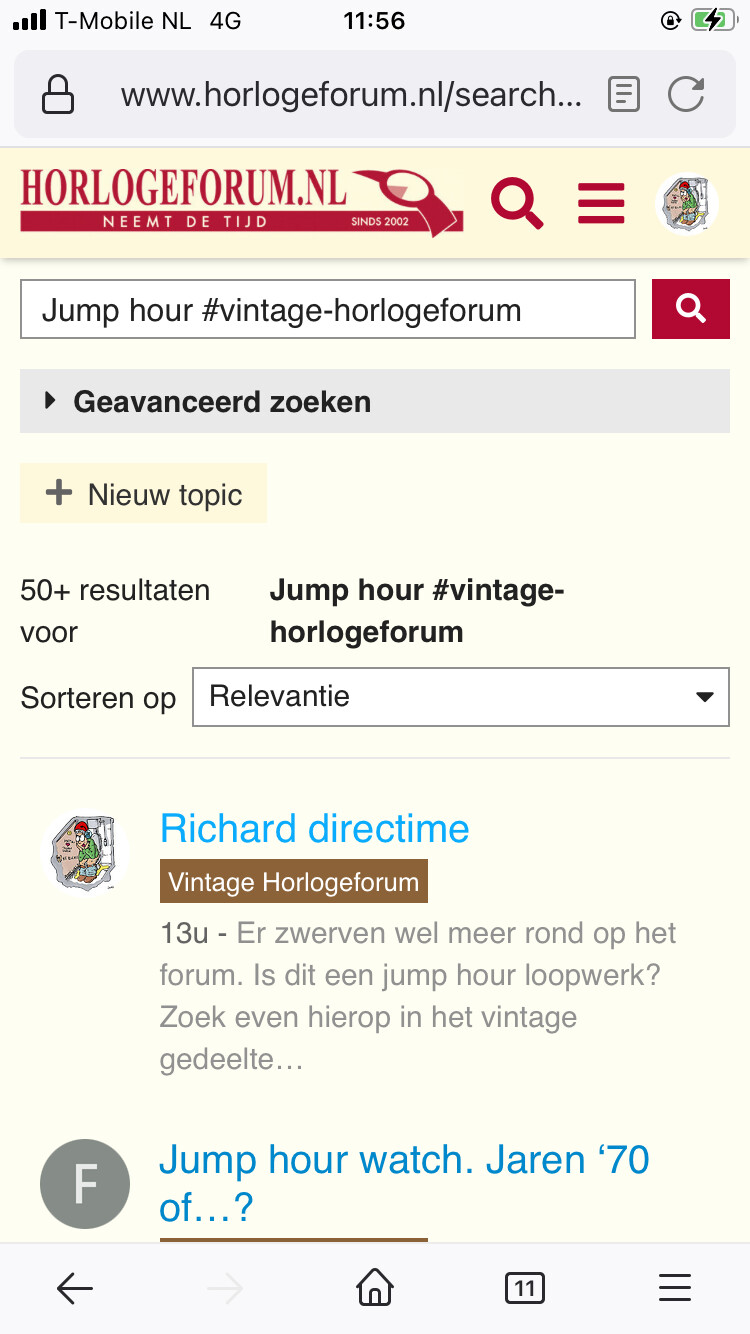Viewport: 750px width, 1334px height.
Task: Open the Jump hour watch. Jaren '70 topic
Action: (x=404, y=1183)
